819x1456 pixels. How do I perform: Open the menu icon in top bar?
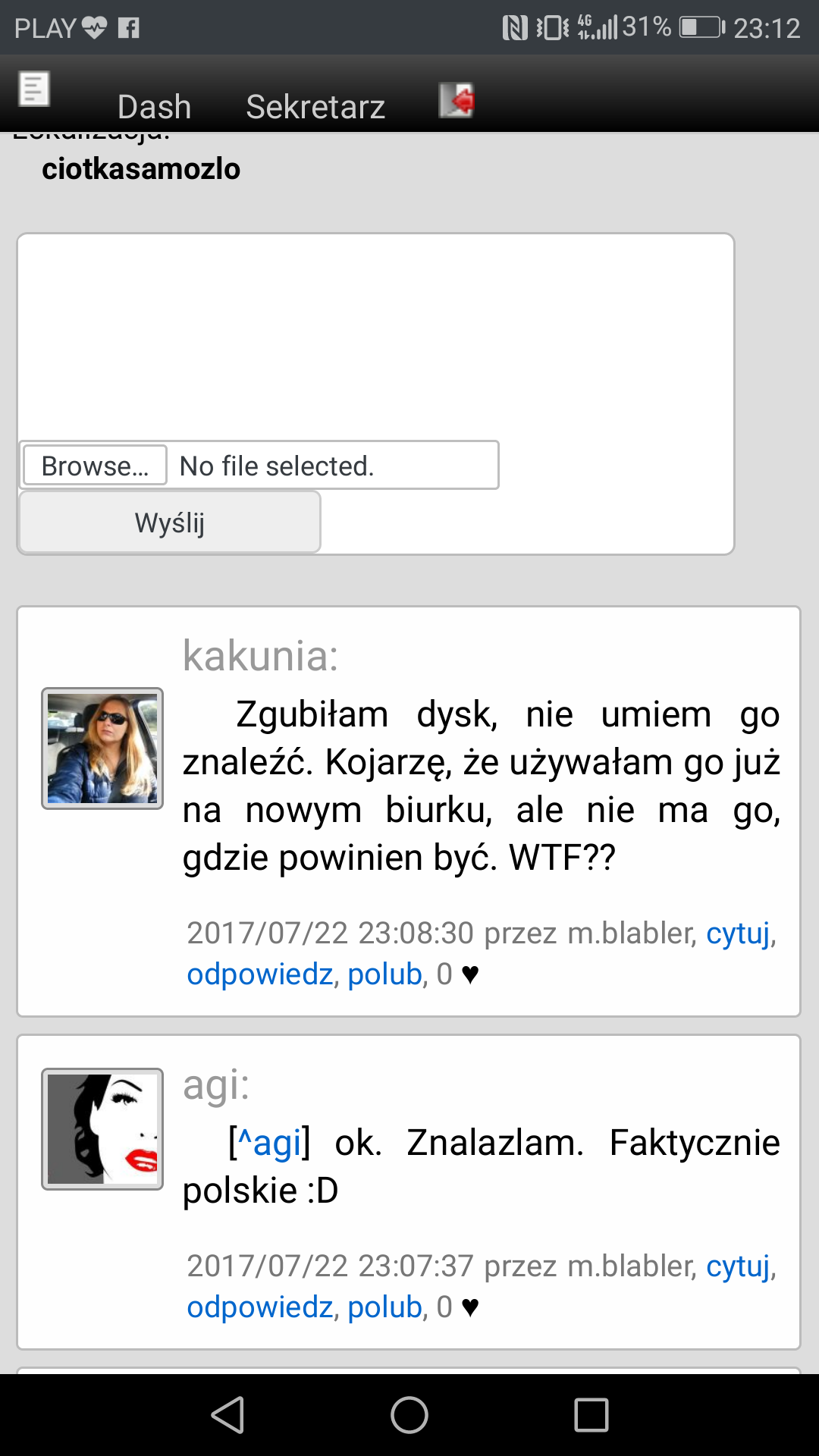click(x=34, y=89)
